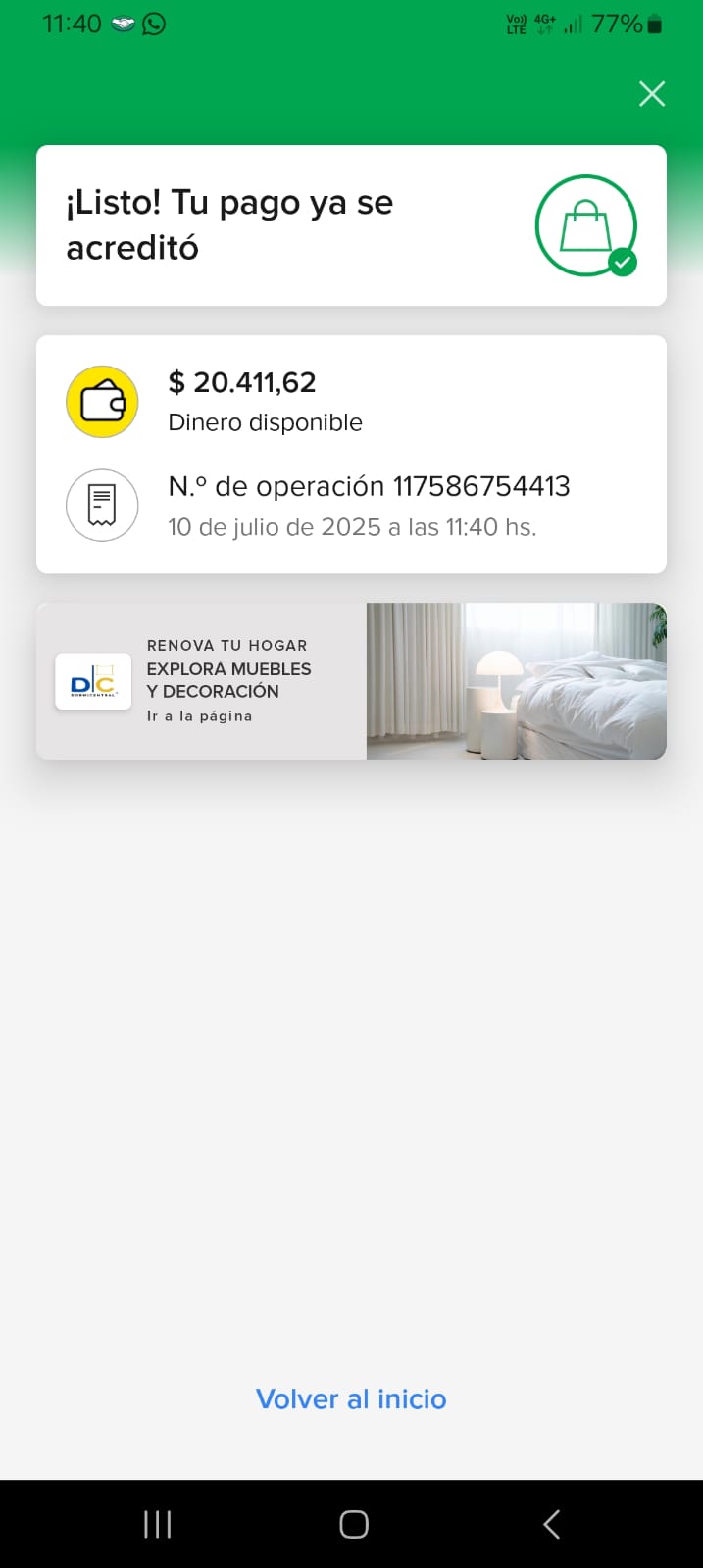Open the 'Explora muebles y decoración' banner
Viewport: 703px width, 1568px height.
pos(351,681)
